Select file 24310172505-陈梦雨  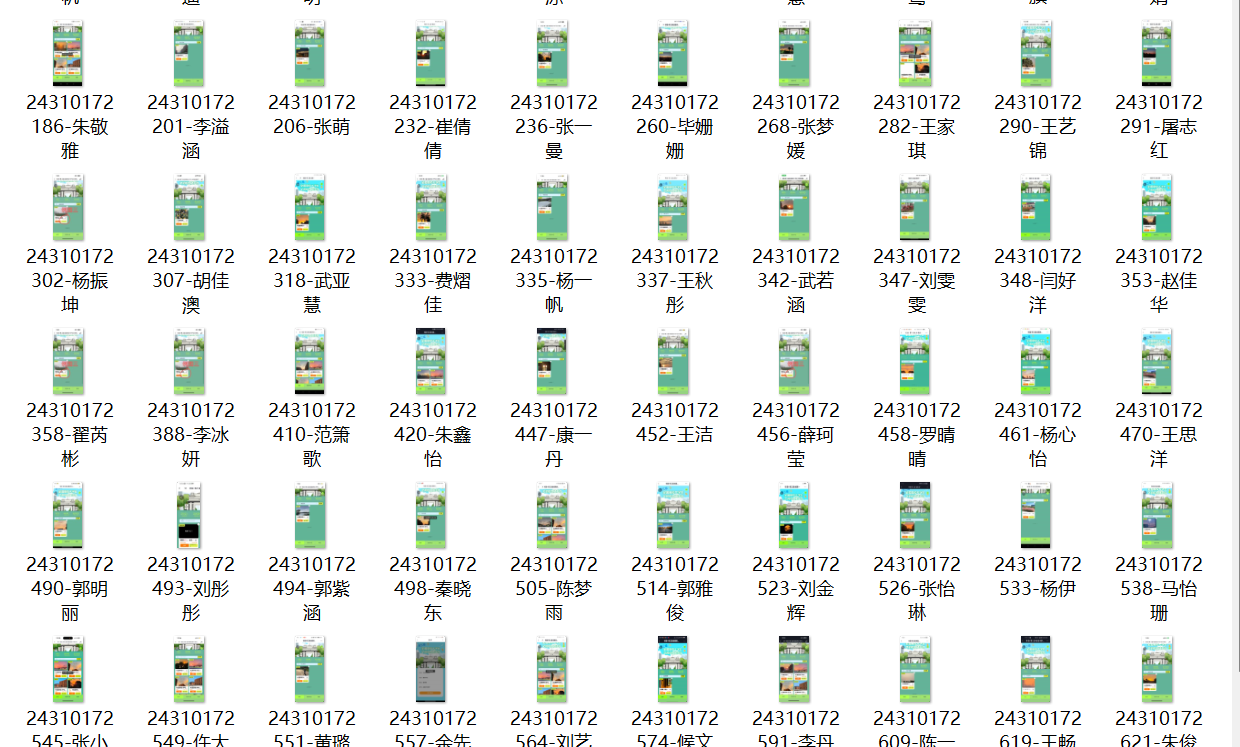coord(553,516)
